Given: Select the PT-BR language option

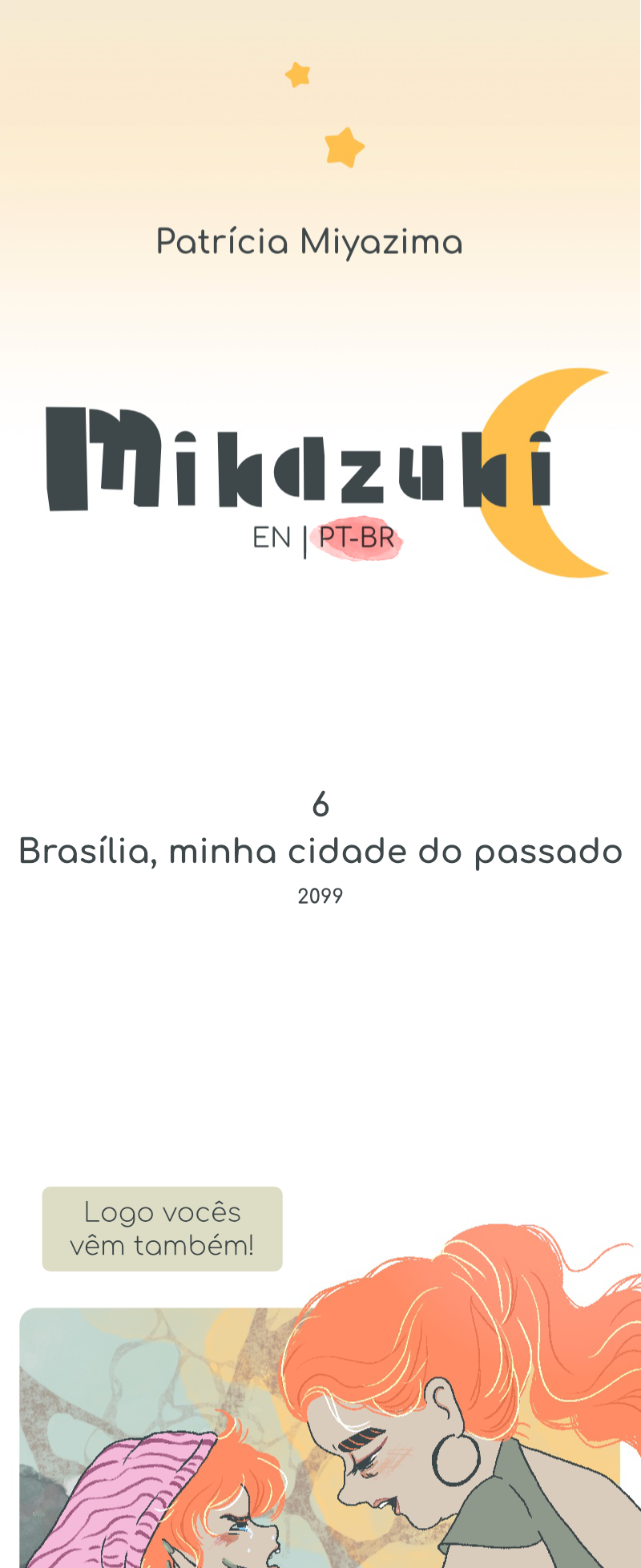Looking at the screenshot, I should (x=357, y=538).
